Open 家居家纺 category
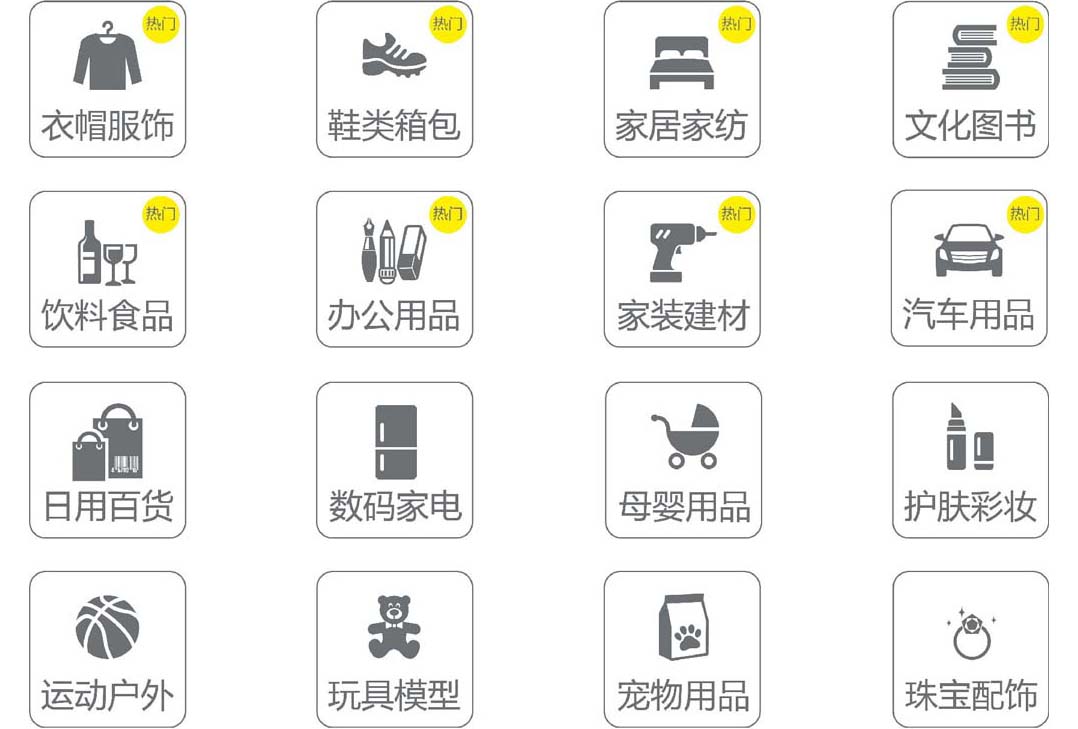The image size is (1078, 729). (682, 80)
